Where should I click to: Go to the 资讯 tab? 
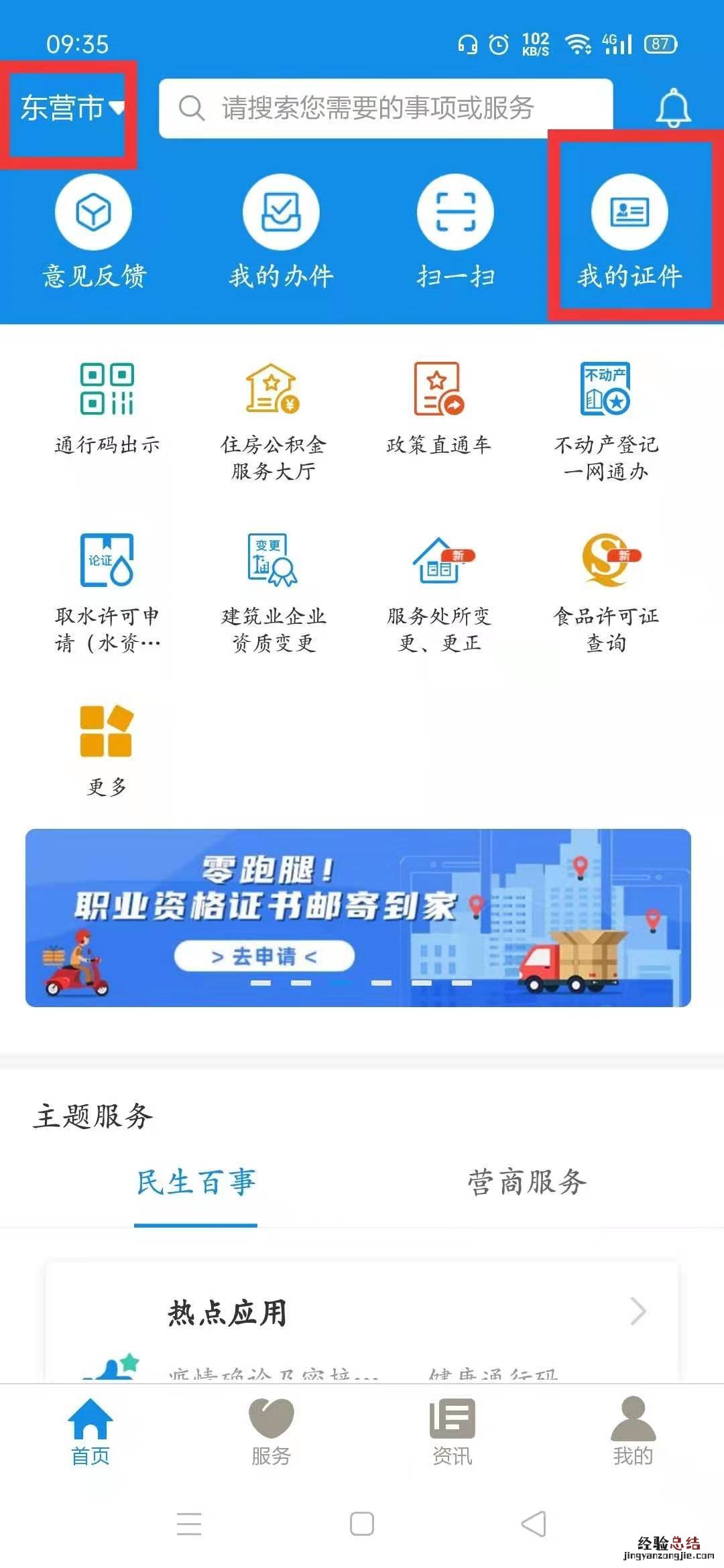pos(452,1431)
